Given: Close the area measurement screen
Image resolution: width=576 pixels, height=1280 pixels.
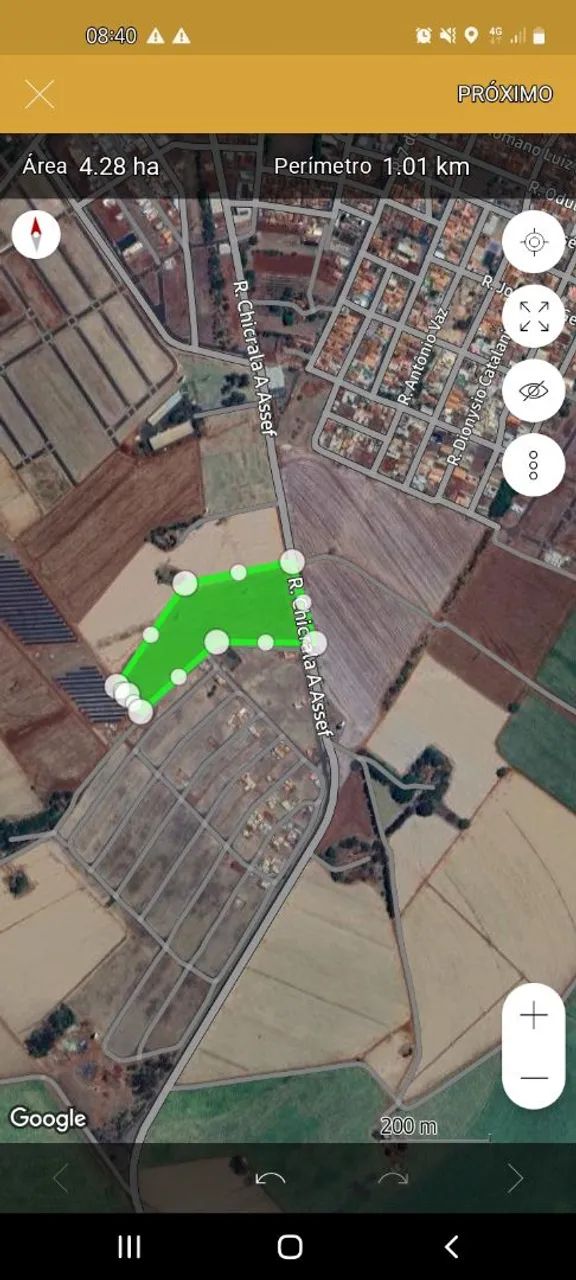Looking at the screenshot, I should (39, 95).
